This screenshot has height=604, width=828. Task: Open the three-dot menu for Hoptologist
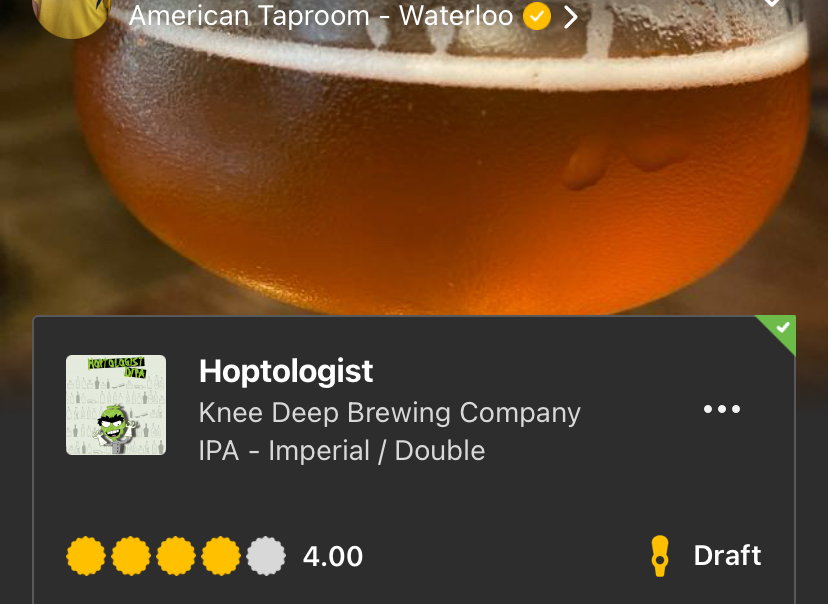[722, 409]
